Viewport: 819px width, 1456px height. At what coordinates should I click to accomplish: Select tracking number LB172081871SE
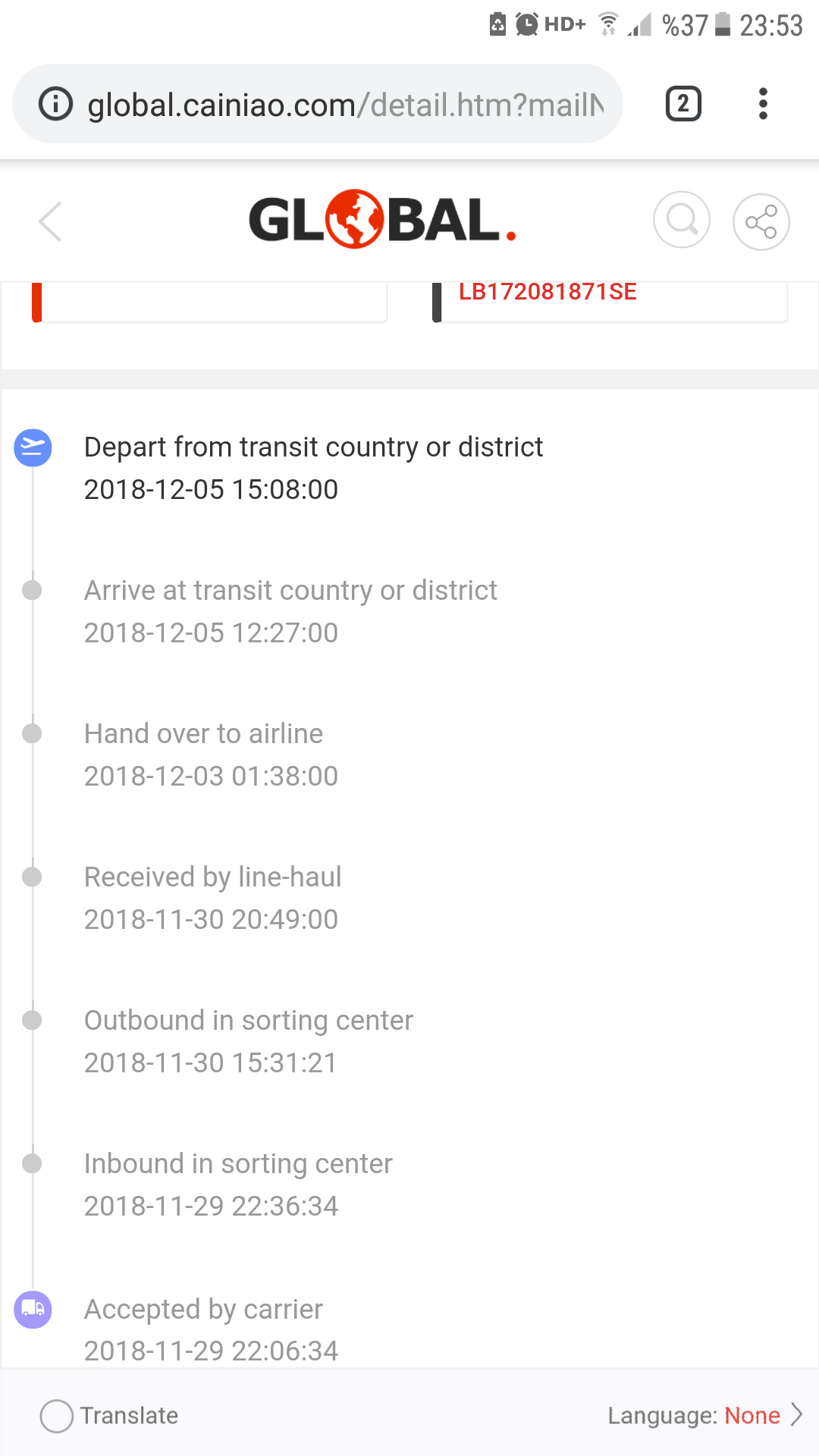[548, 292]
